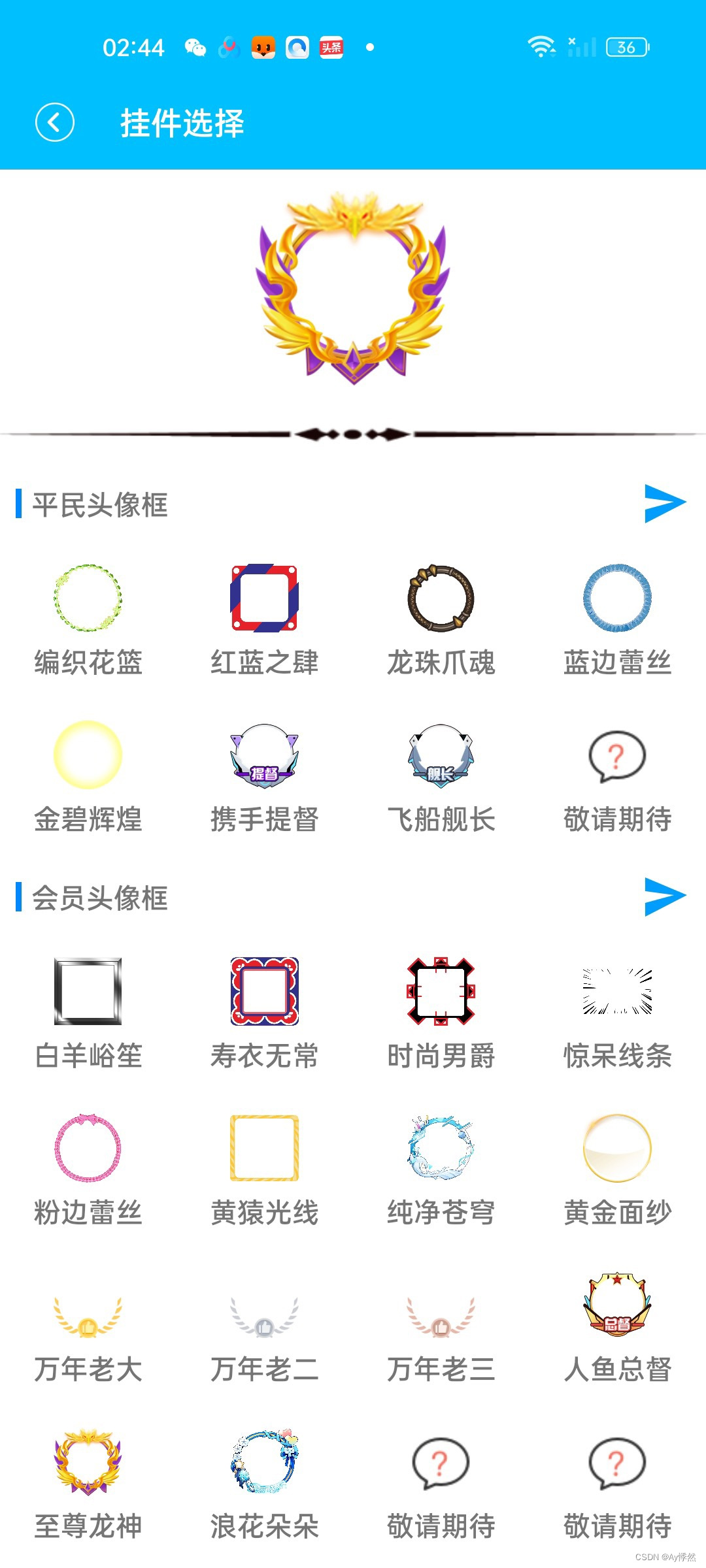
Task: Select 寿衣无常 member frame
Action: tap(264, 991)
